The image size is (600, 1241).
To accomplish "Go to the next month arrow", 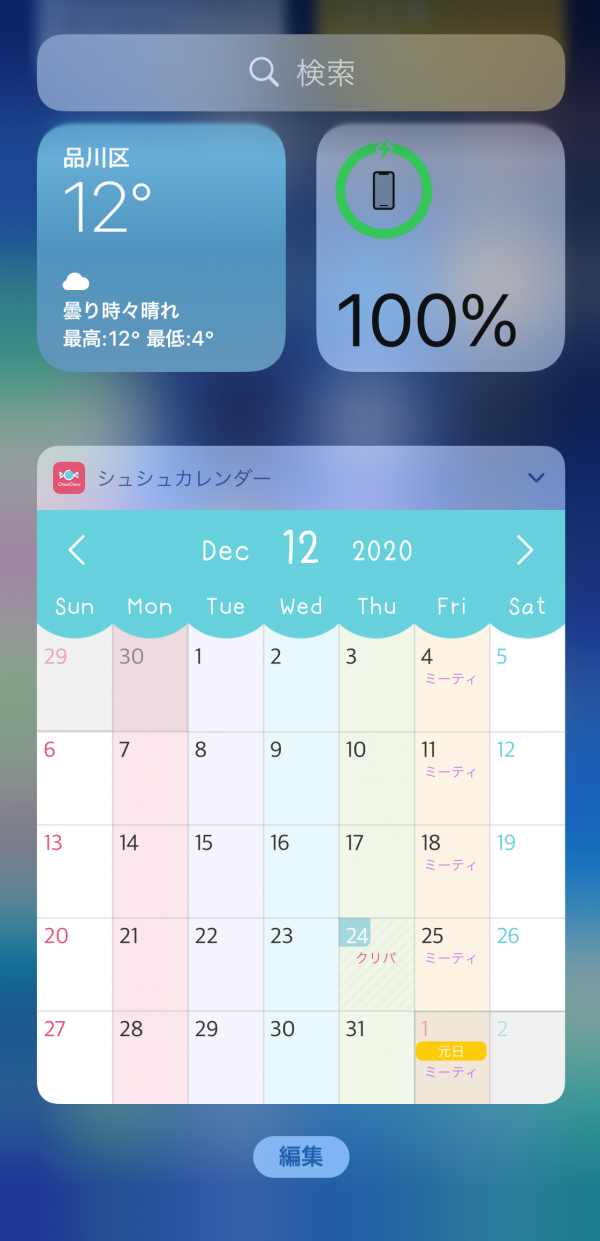I will [x=524, y=550].
